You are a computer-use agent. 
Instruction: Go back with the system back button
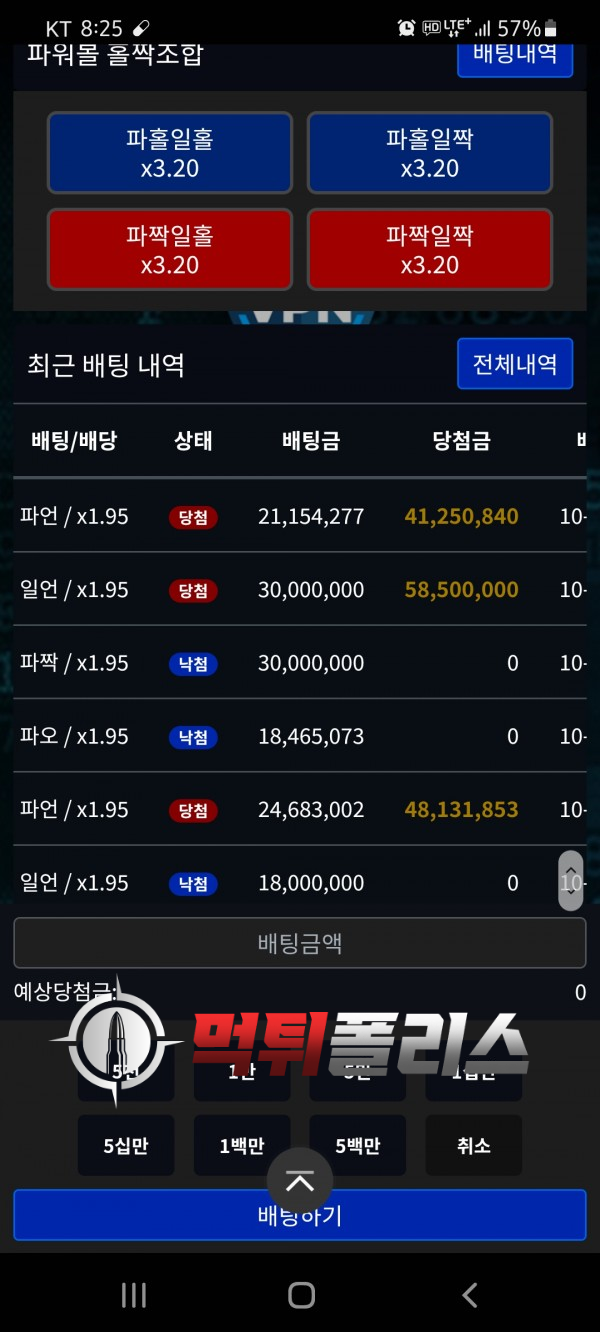[469, 1295]
